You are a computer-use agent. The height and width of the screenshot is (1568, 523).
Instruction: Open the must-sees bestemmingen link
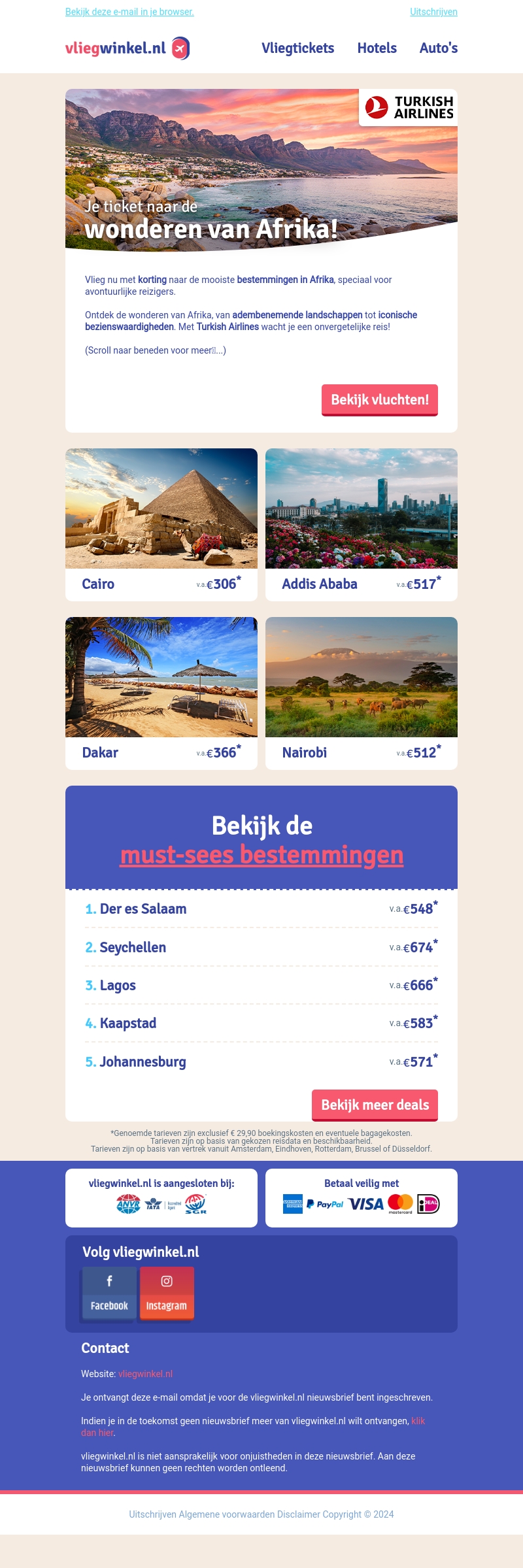261,854
